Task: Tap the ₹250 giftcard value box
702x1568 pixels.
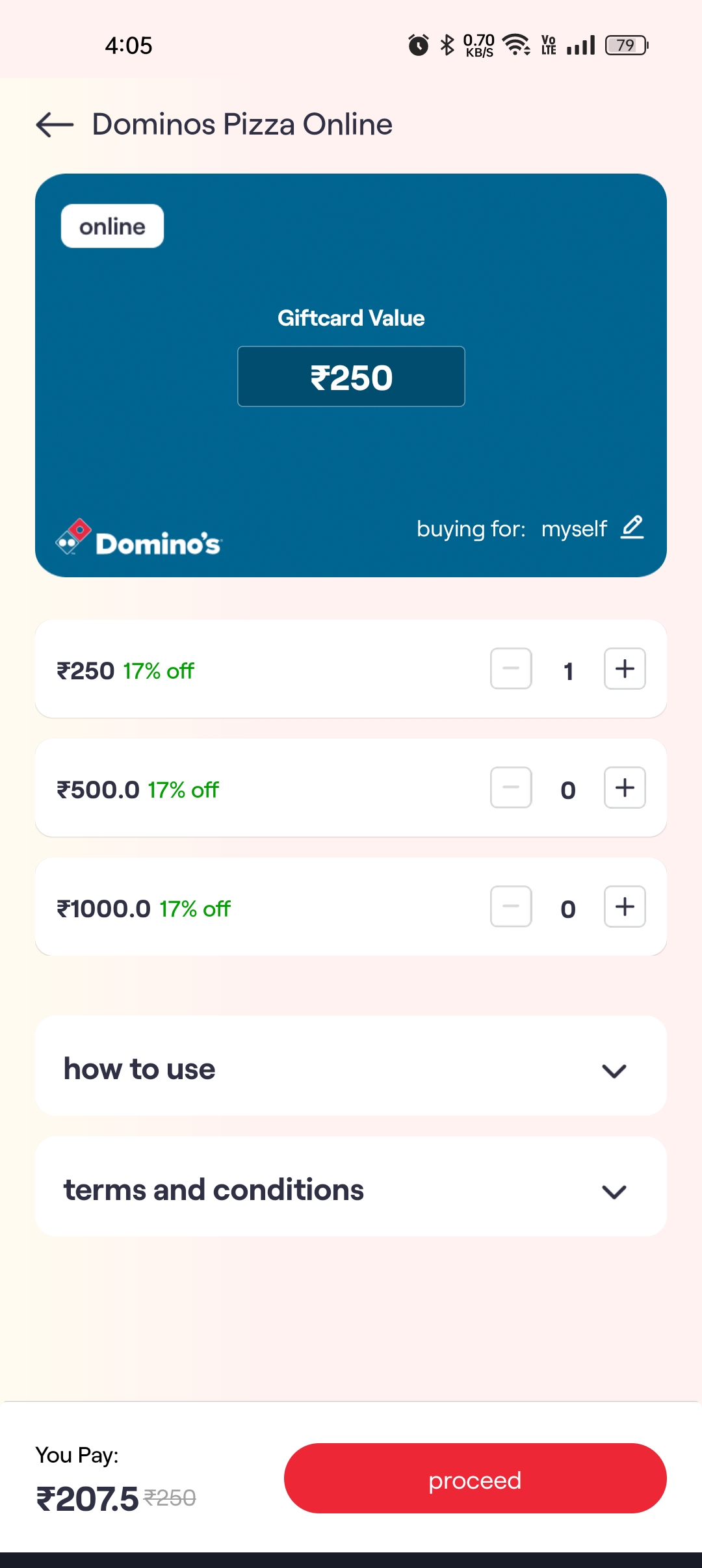Action: [x=351, y=377]
